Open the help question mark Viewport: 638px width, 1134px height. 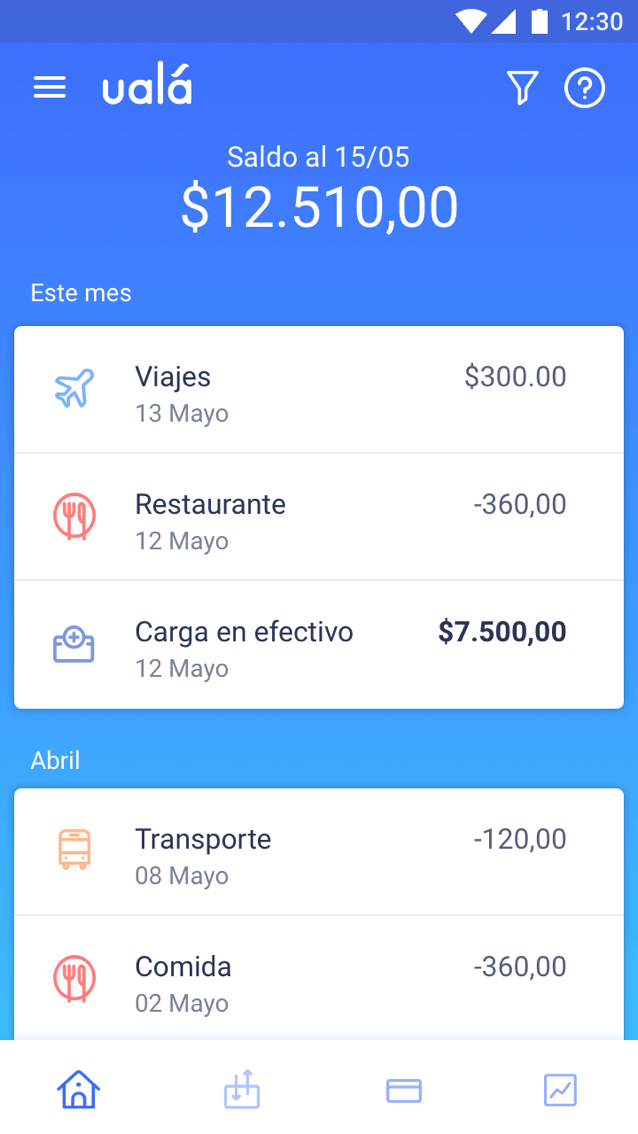tap(585, 88)
